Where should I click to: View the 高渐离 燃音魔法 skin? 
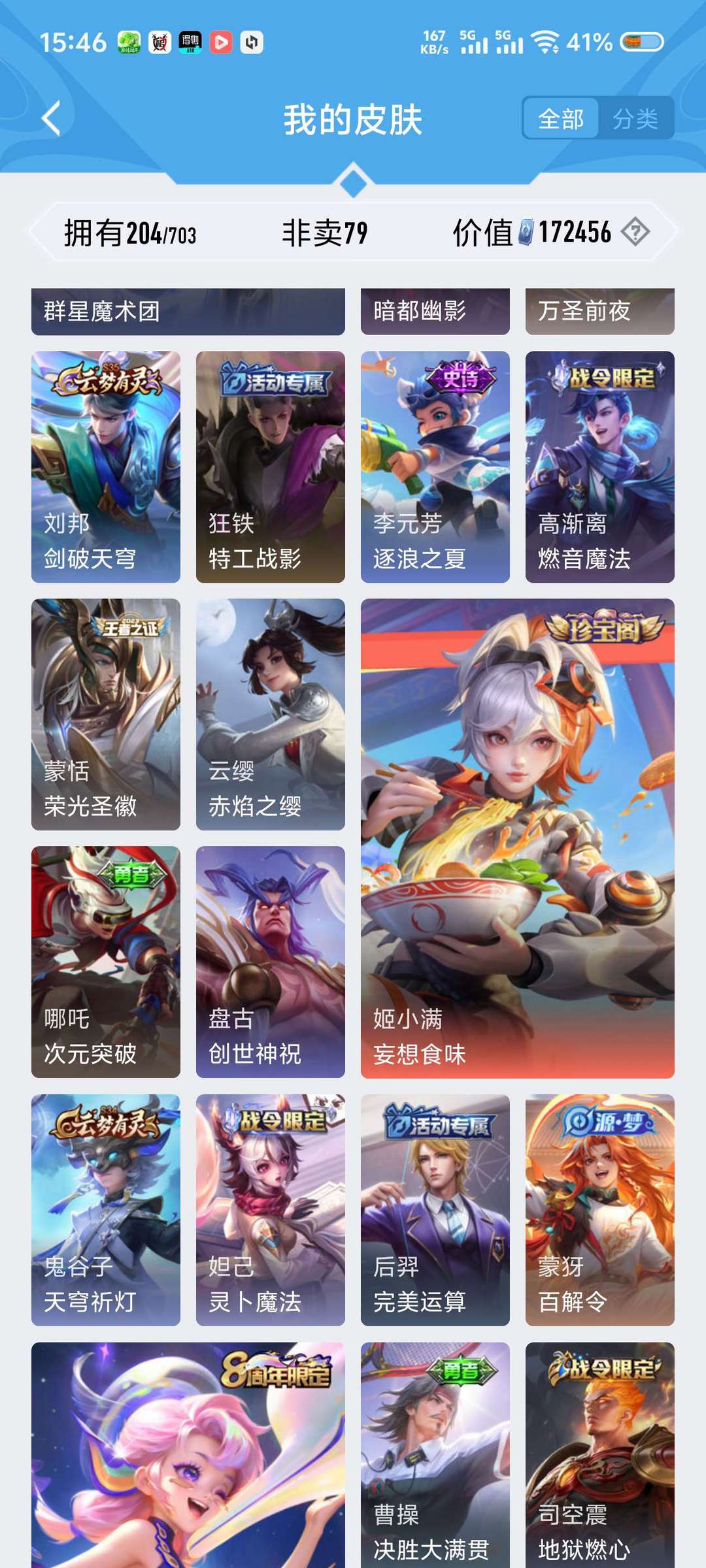pos(600,467)
